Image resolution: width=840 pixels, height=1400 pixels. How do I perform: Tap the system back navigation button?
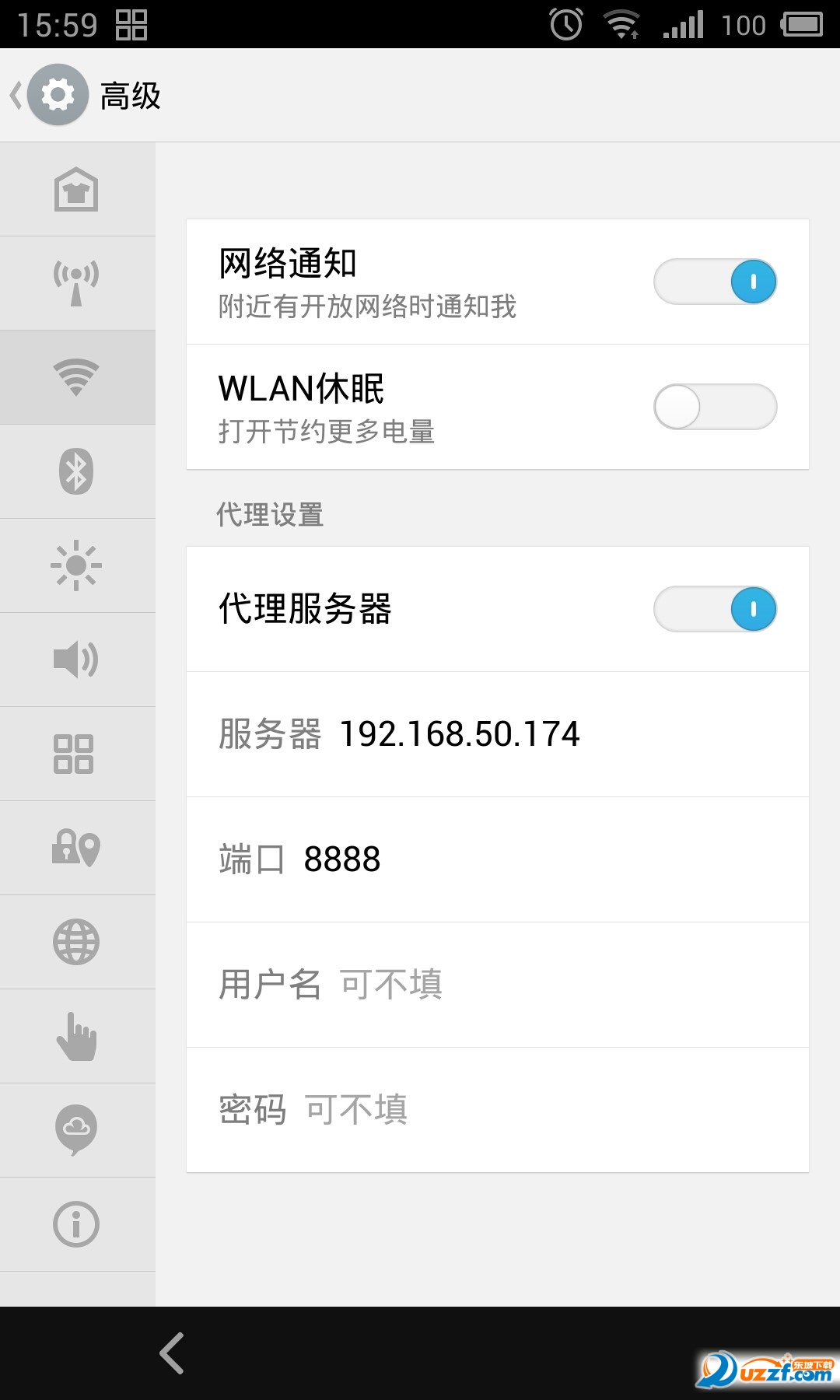click(x=172, y=1353)
